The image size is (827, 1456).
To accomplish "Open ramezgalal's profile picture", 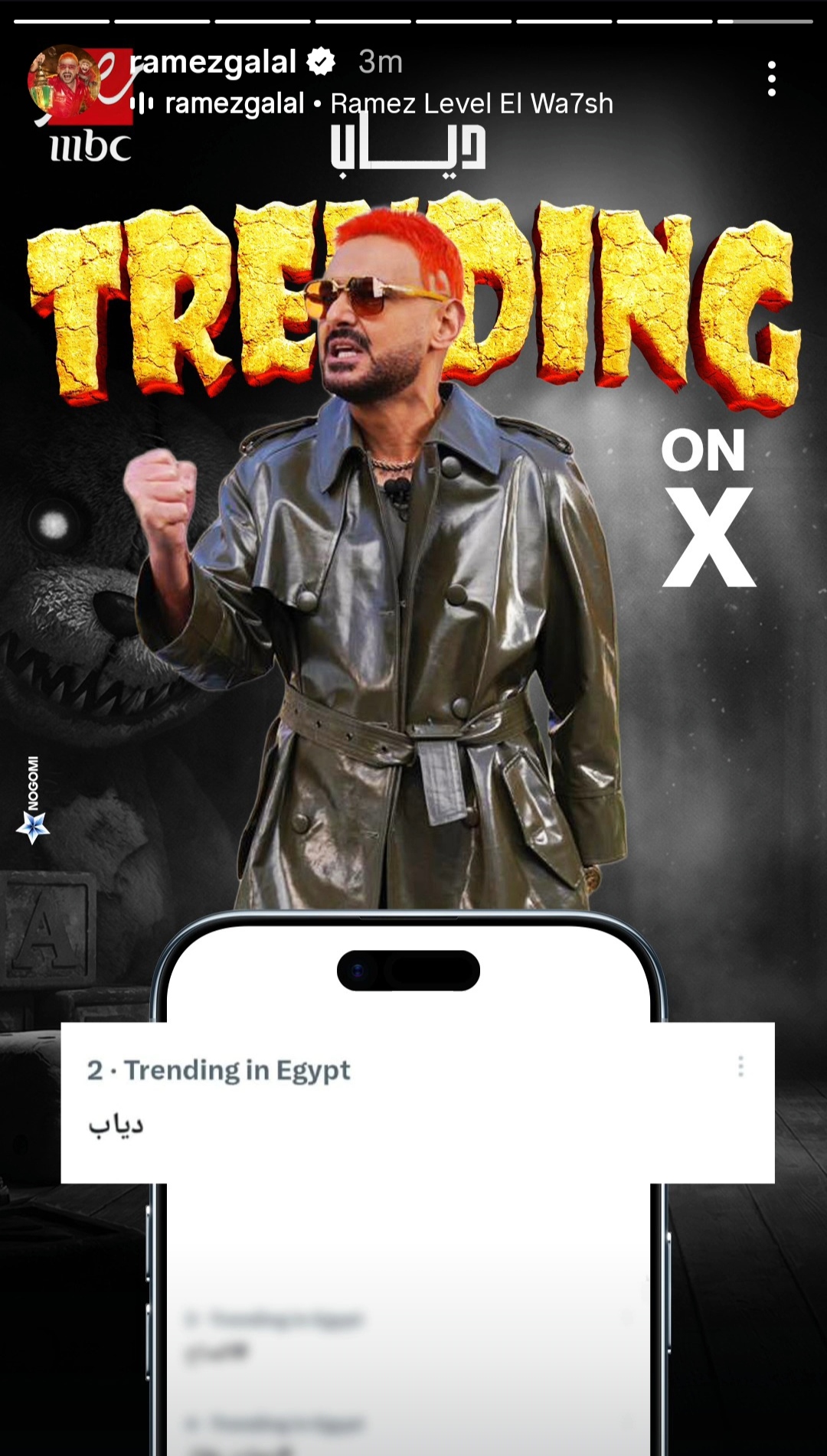I will (64, 81).
